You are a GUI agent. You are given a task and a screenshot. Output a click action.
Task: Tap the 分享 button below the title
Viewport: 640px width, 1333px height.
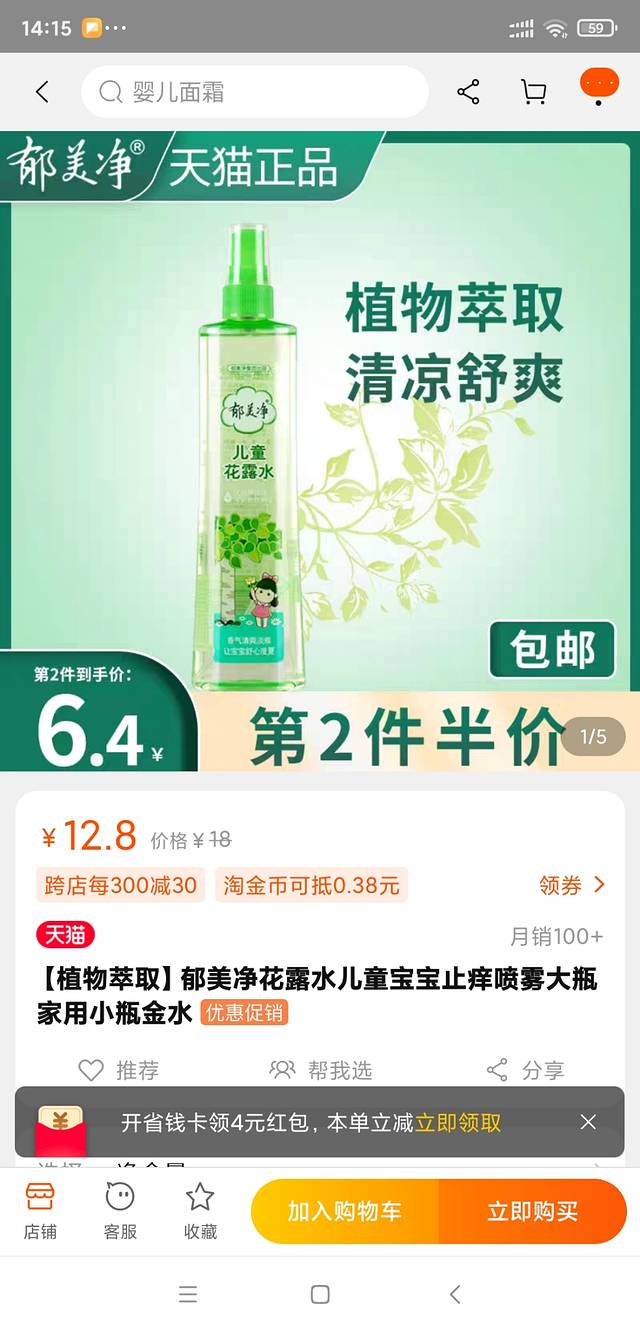526,1070
